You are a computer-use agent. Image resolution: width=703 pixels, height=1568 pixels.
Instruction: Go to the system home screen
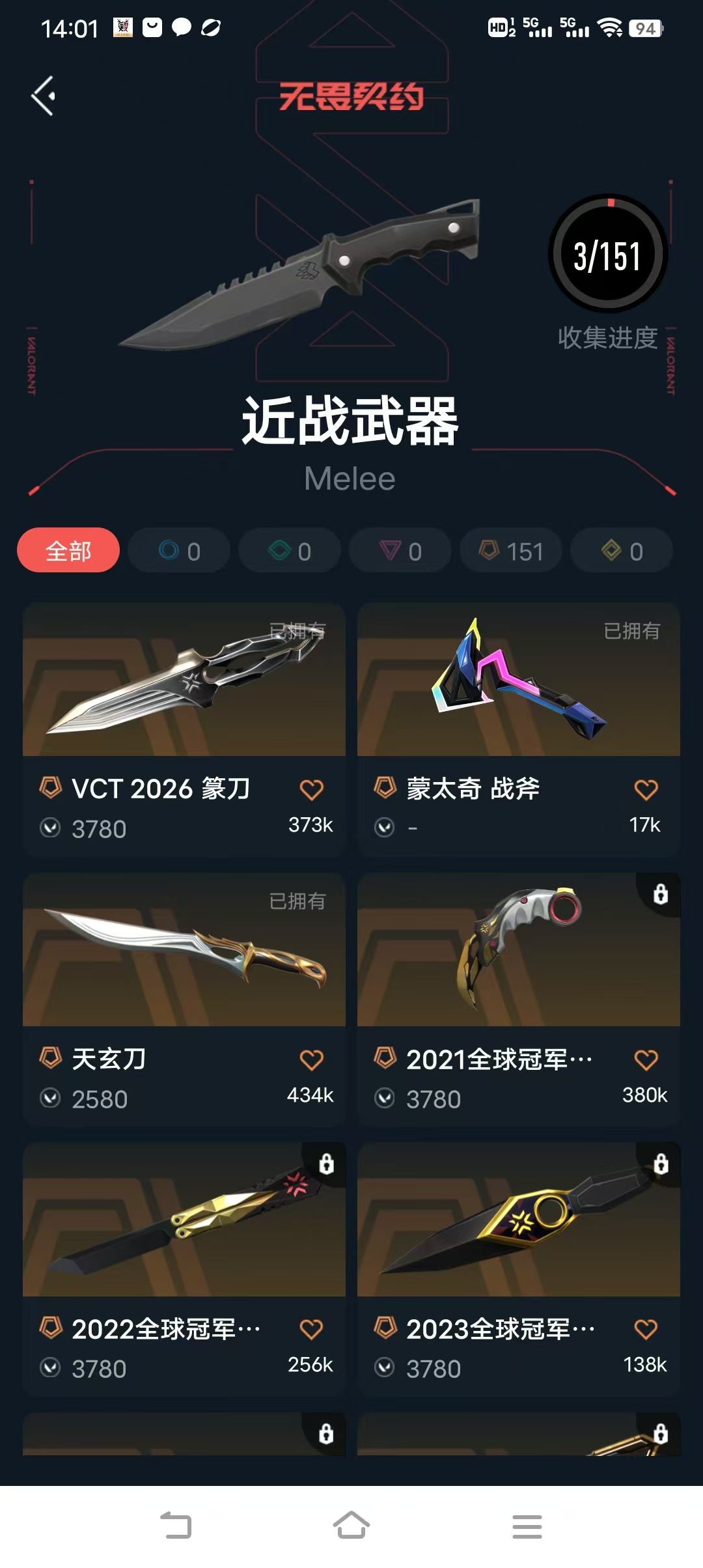(351, 1526)
